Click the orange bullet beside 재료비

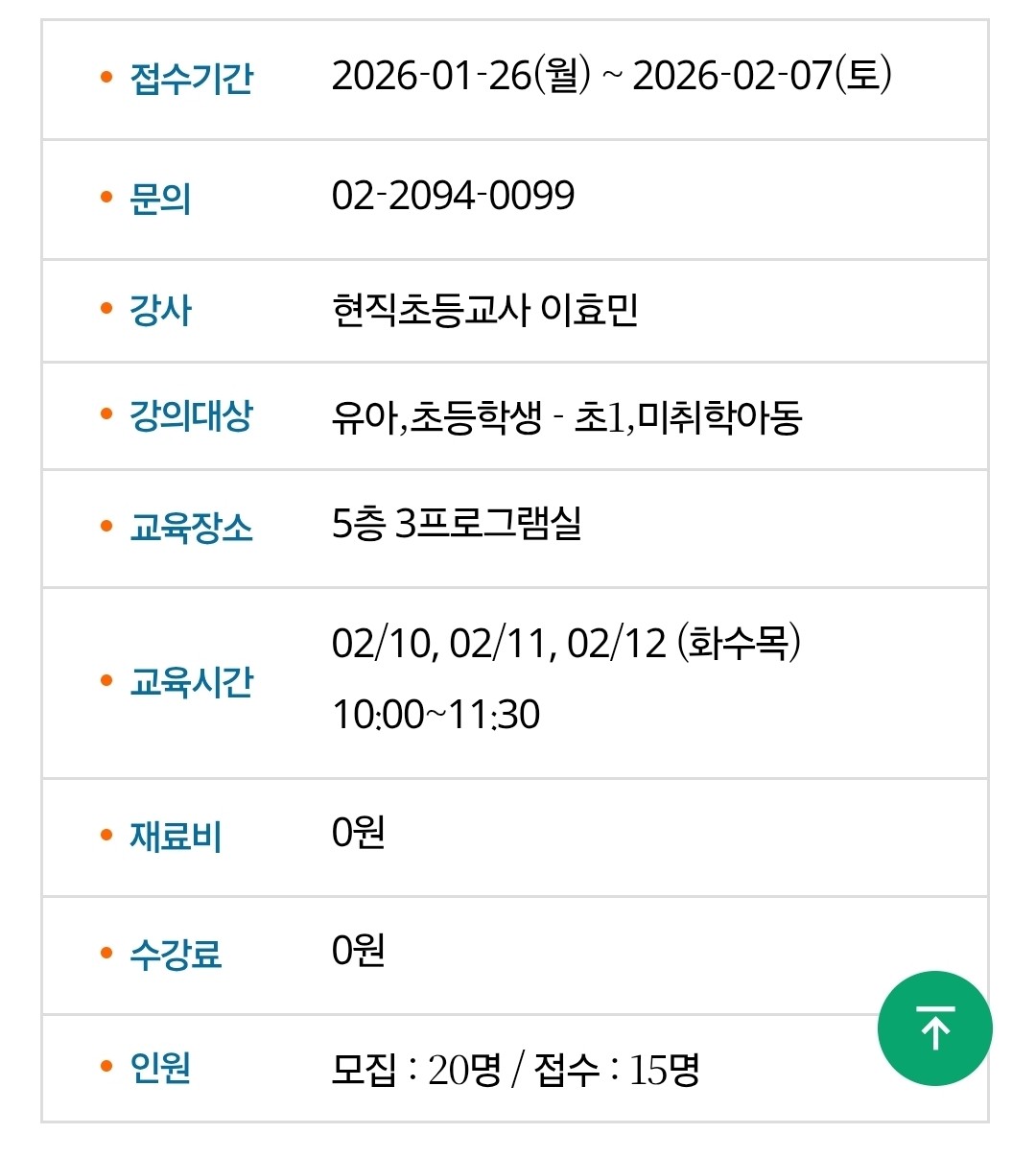click(x=105, y=838)
